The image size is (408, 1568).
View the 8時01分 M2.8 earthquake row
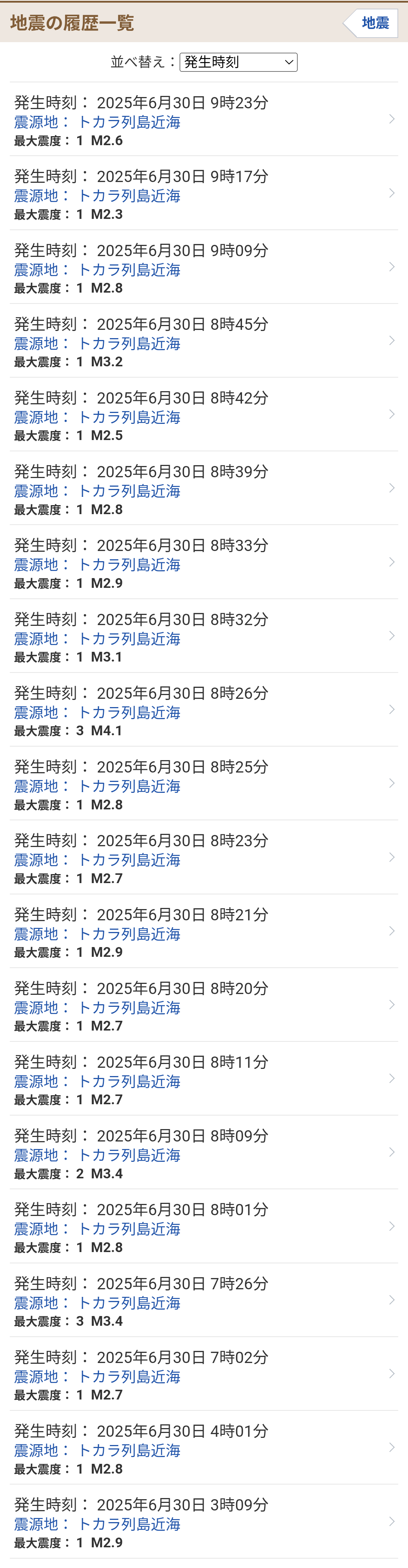[203, 1226]
